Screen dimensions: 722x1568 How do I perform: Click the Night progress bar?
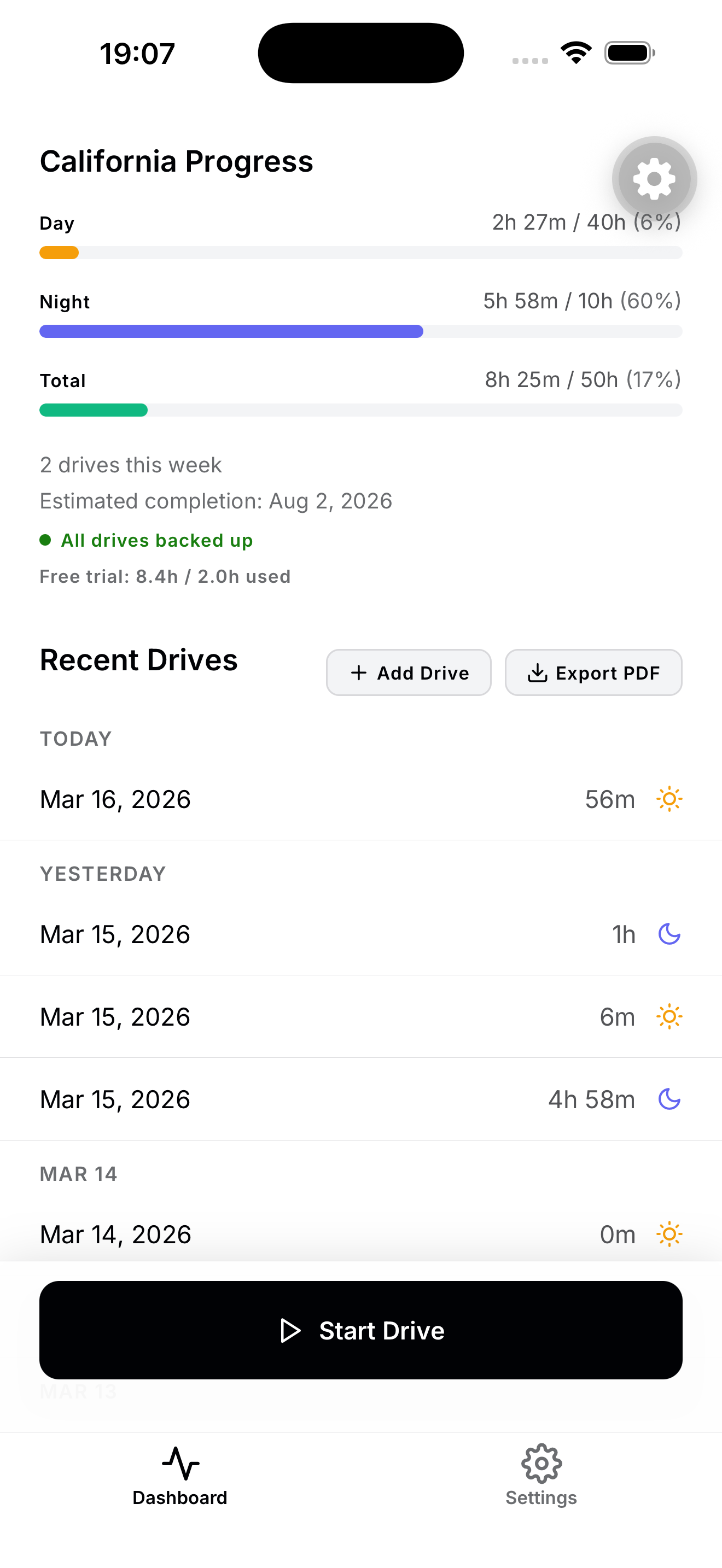360,331
